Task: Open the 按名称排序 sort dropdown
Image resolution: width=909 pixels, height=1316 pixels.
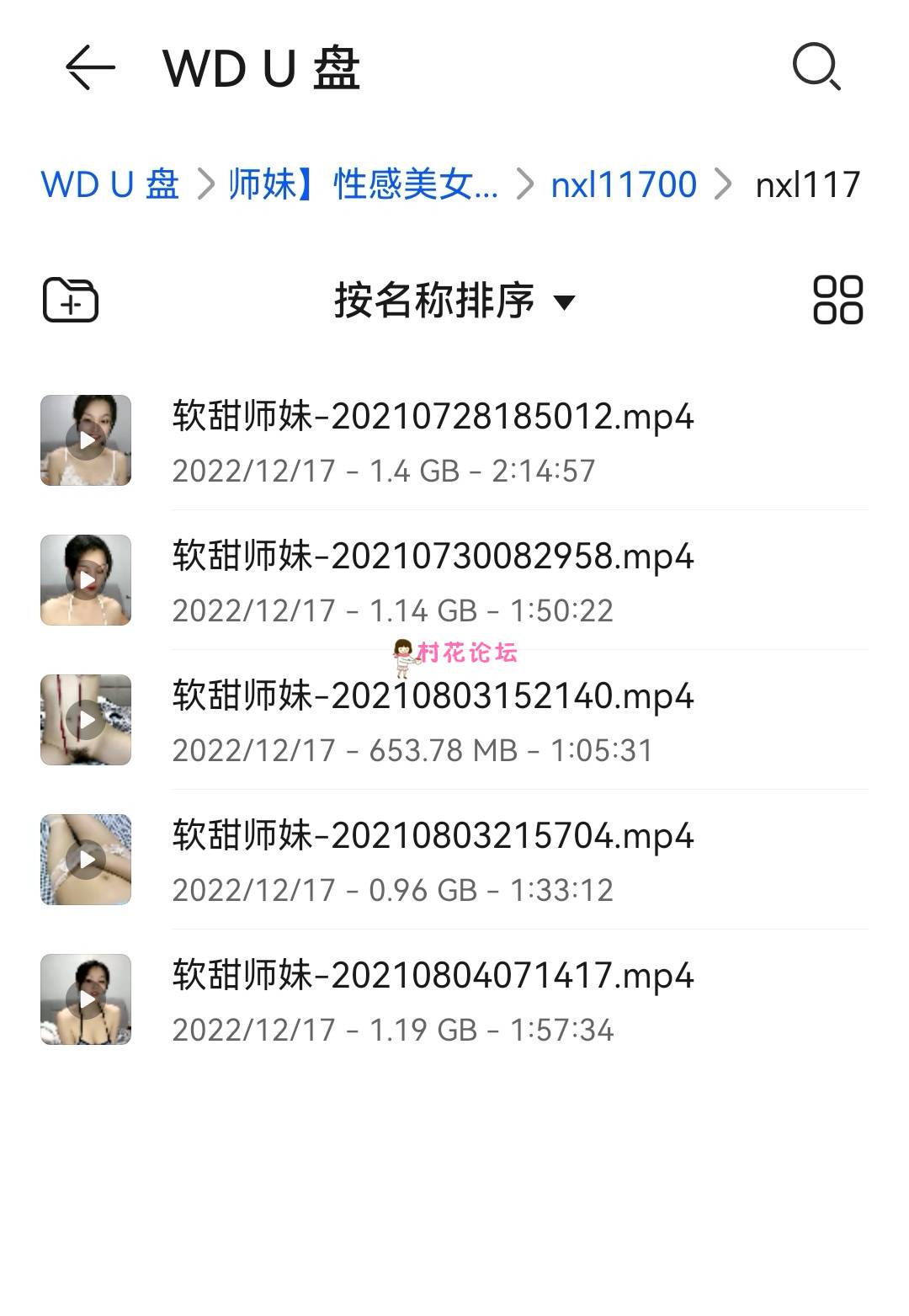Action: (454, 301)
